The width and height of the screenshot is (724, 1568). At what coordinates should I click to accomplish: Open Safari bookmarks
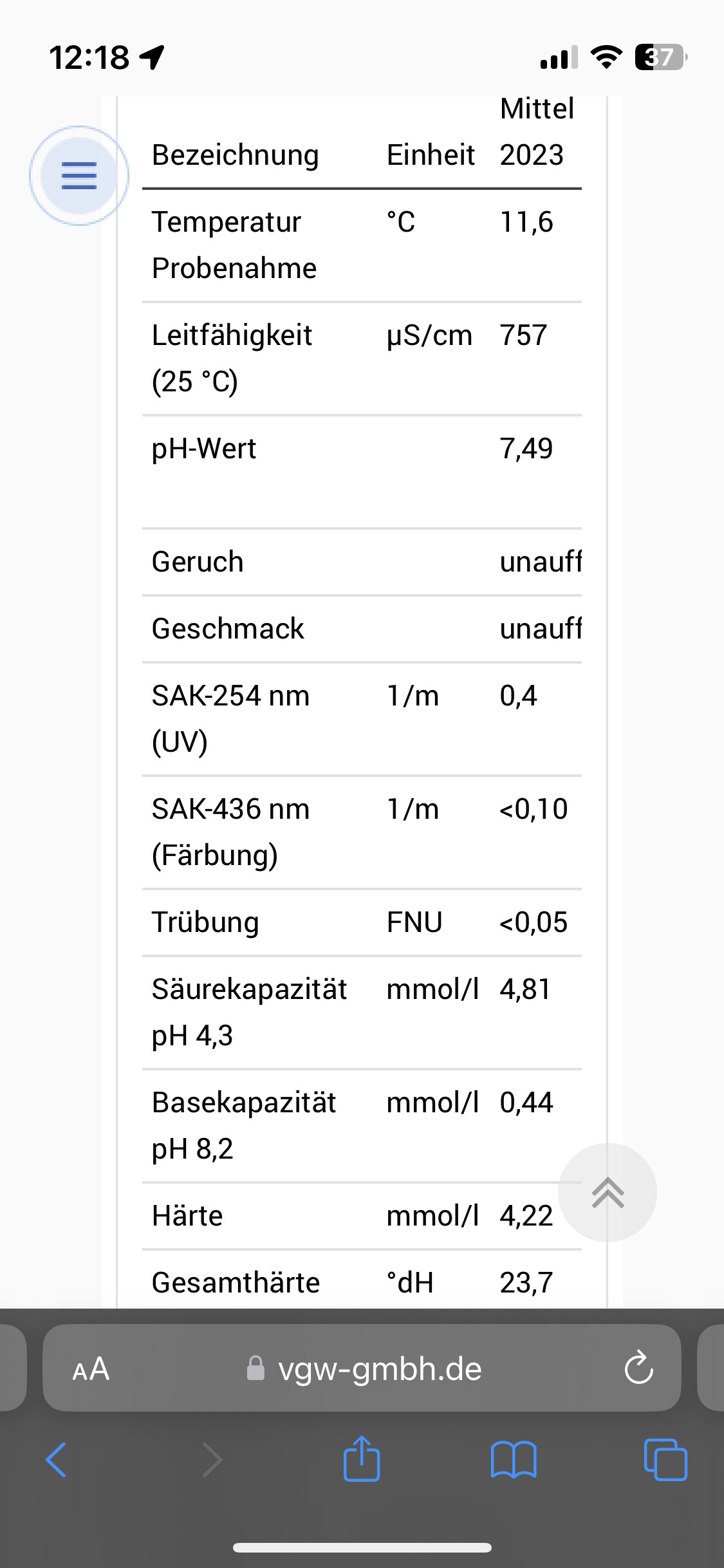514,1460
